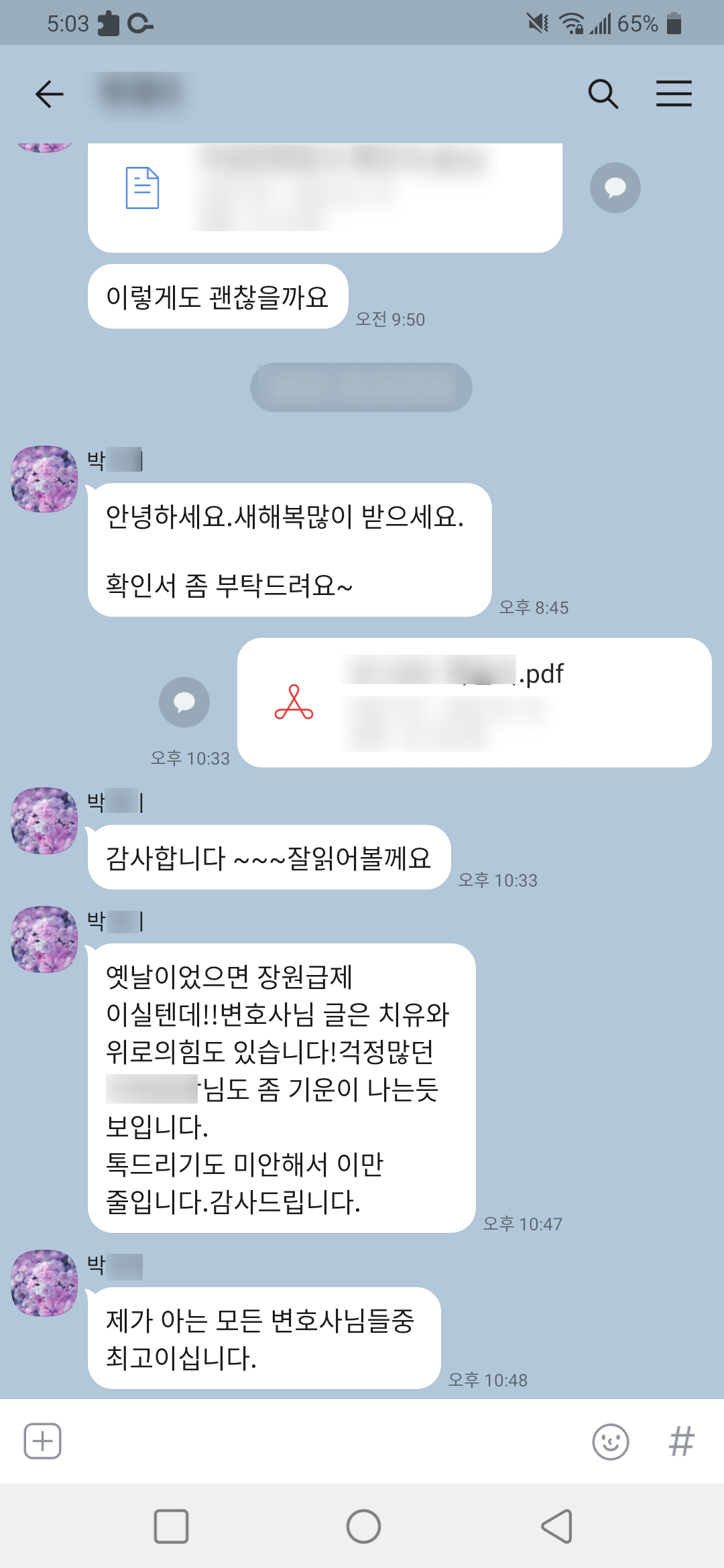724x1568 pixels.
Task: Tap the system home button
Action: (x=363, y=1526)
